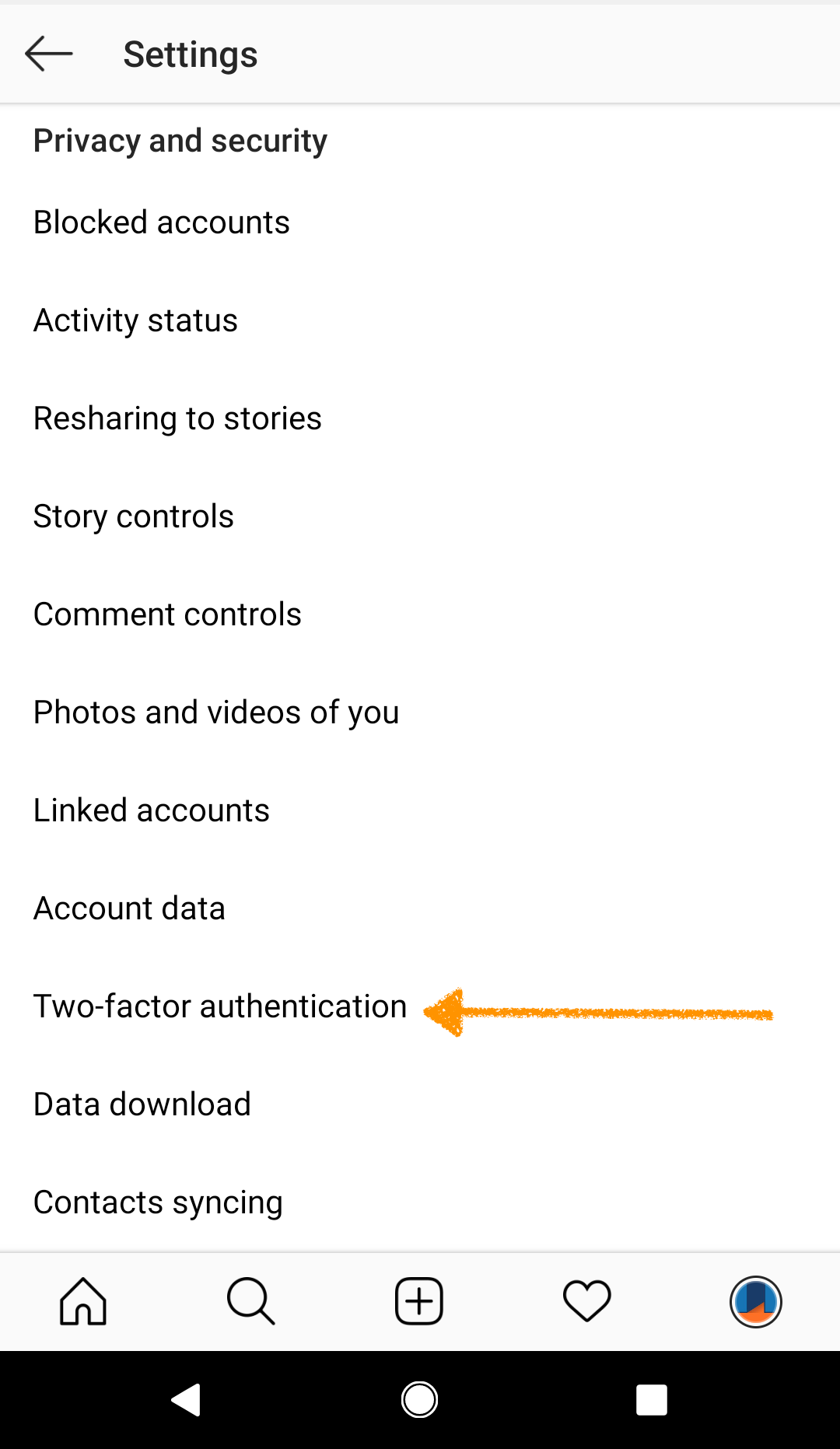Open Comment controls
This screenshot has height=1449, width=840.
167,614
